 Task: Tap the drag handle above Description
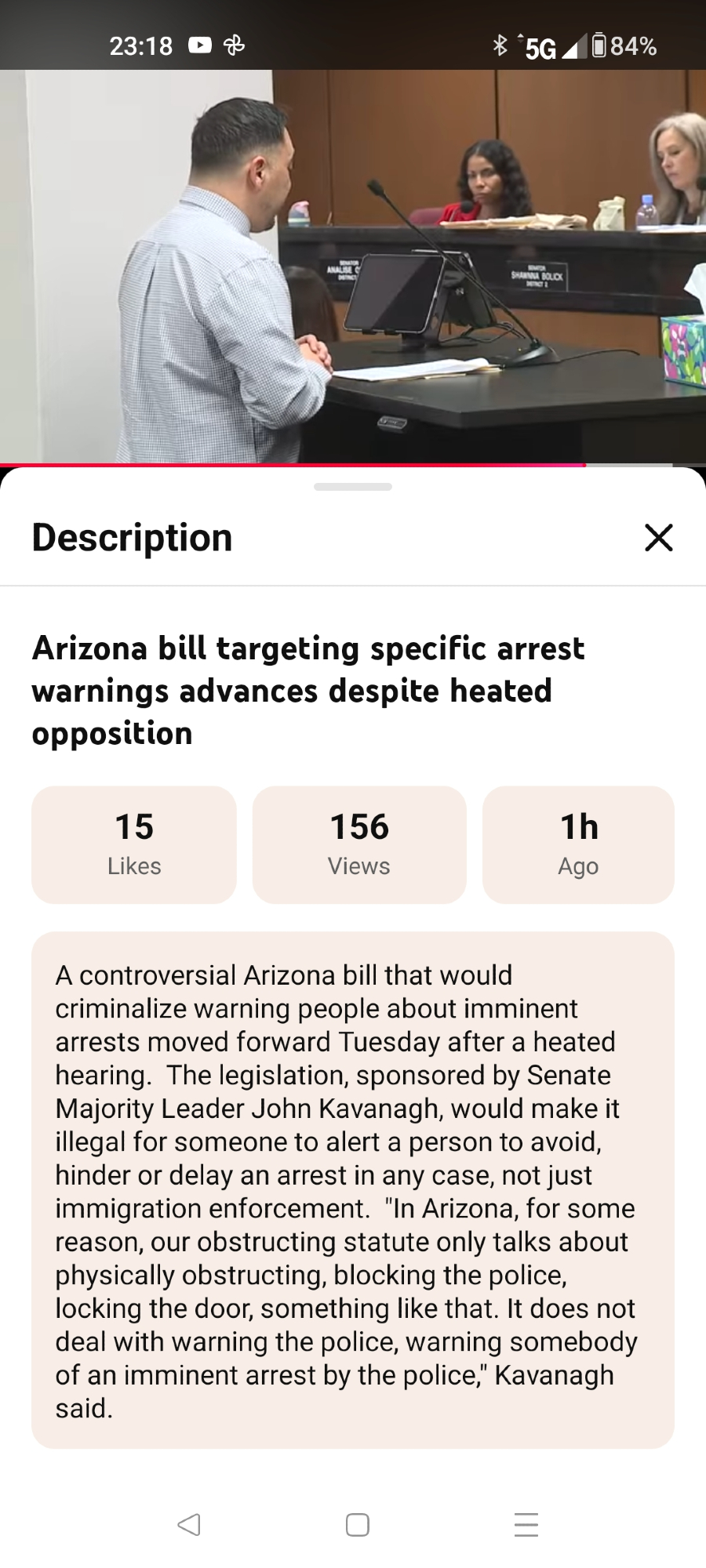(352, 487)
